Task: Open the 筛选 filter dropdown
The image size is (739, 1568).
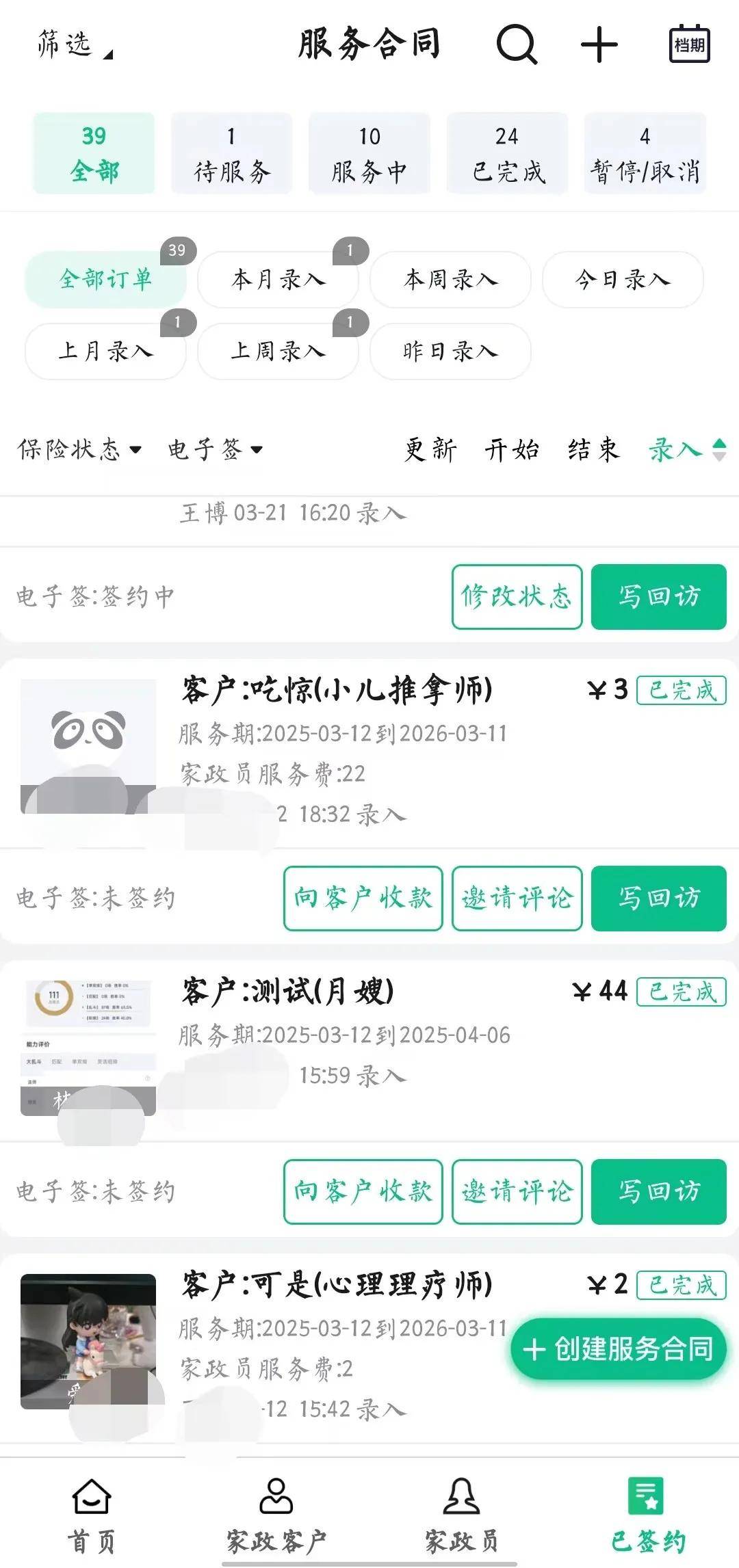Action: point(73,44)
